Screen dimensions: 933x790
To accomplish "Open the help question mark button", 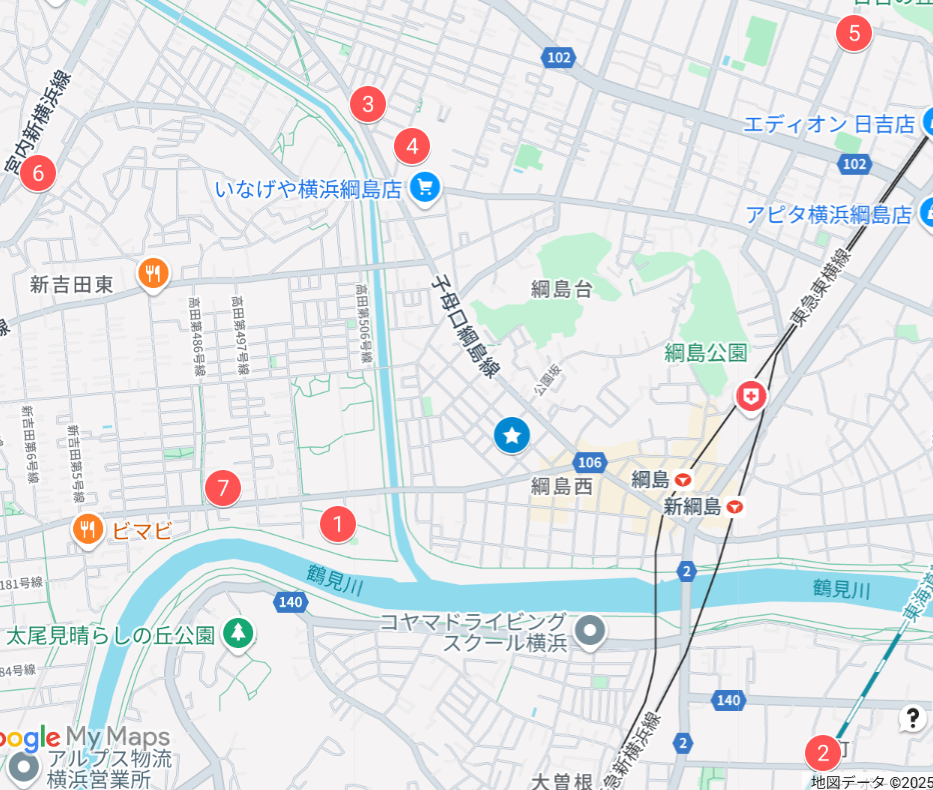I will point(912,718).
